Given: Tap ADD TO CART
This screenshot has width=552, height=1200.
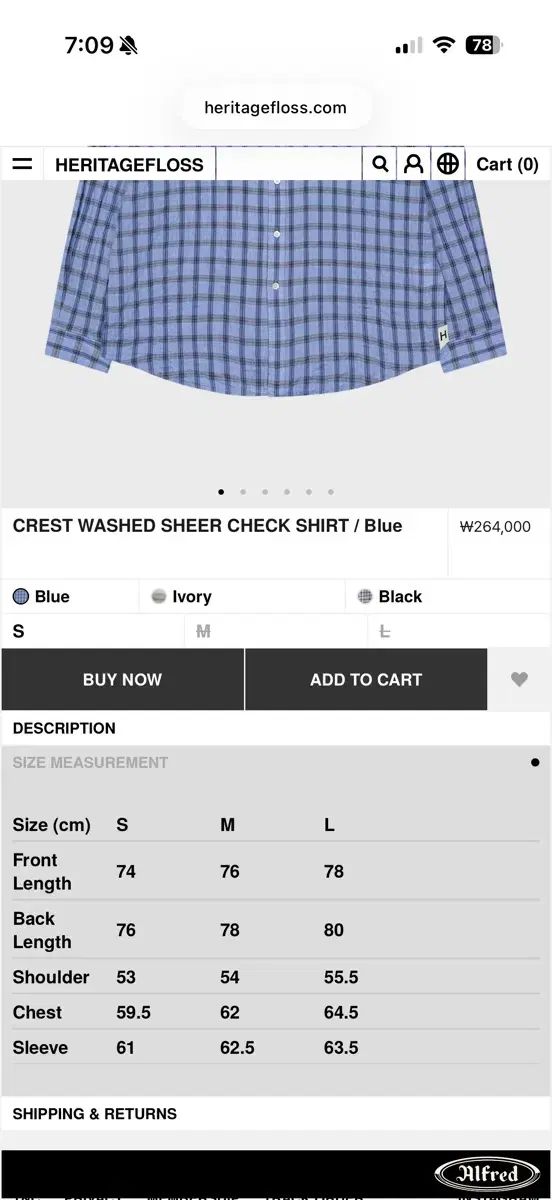Looking at the screenshot, I should pyautogui.click(x=366, y=680).
